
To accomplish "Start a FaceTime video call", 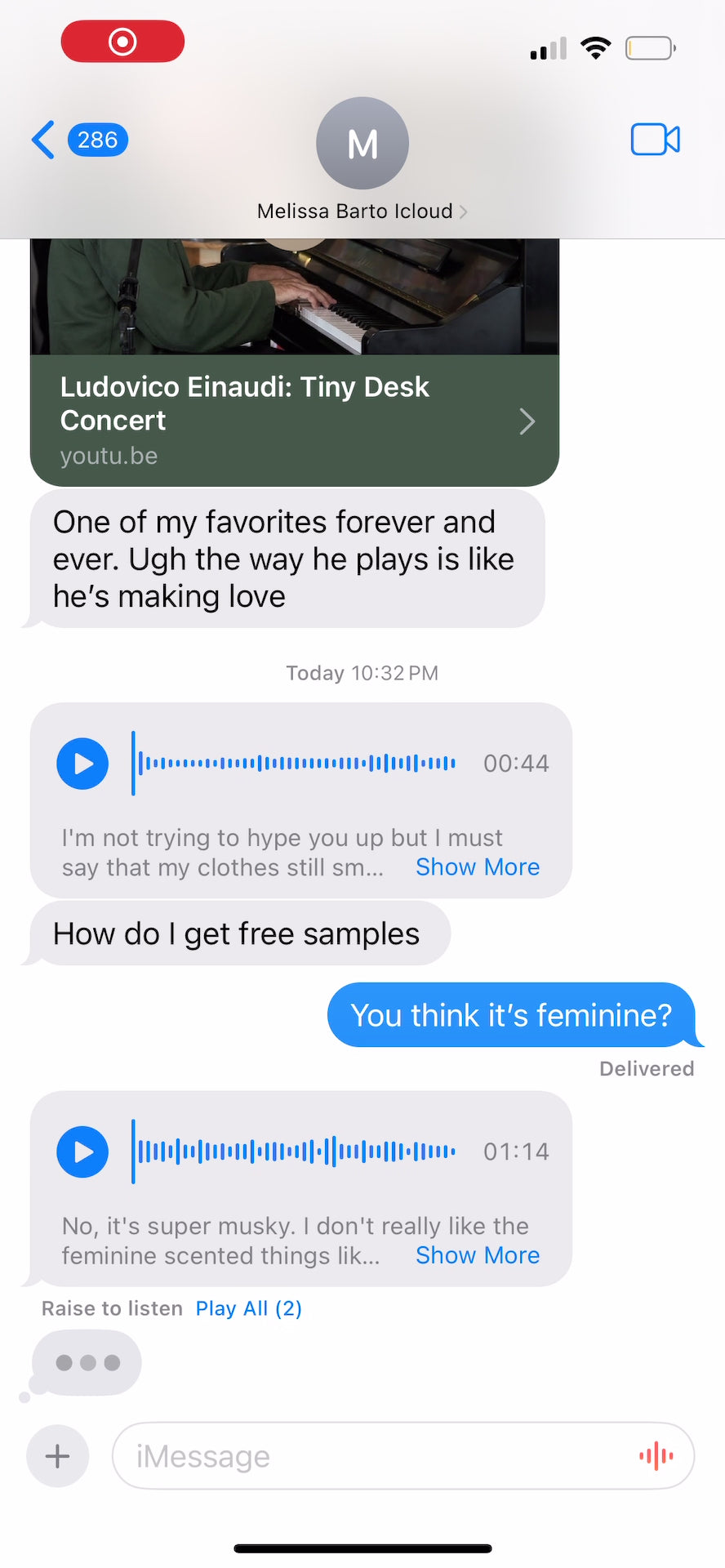I will point(655,140).
